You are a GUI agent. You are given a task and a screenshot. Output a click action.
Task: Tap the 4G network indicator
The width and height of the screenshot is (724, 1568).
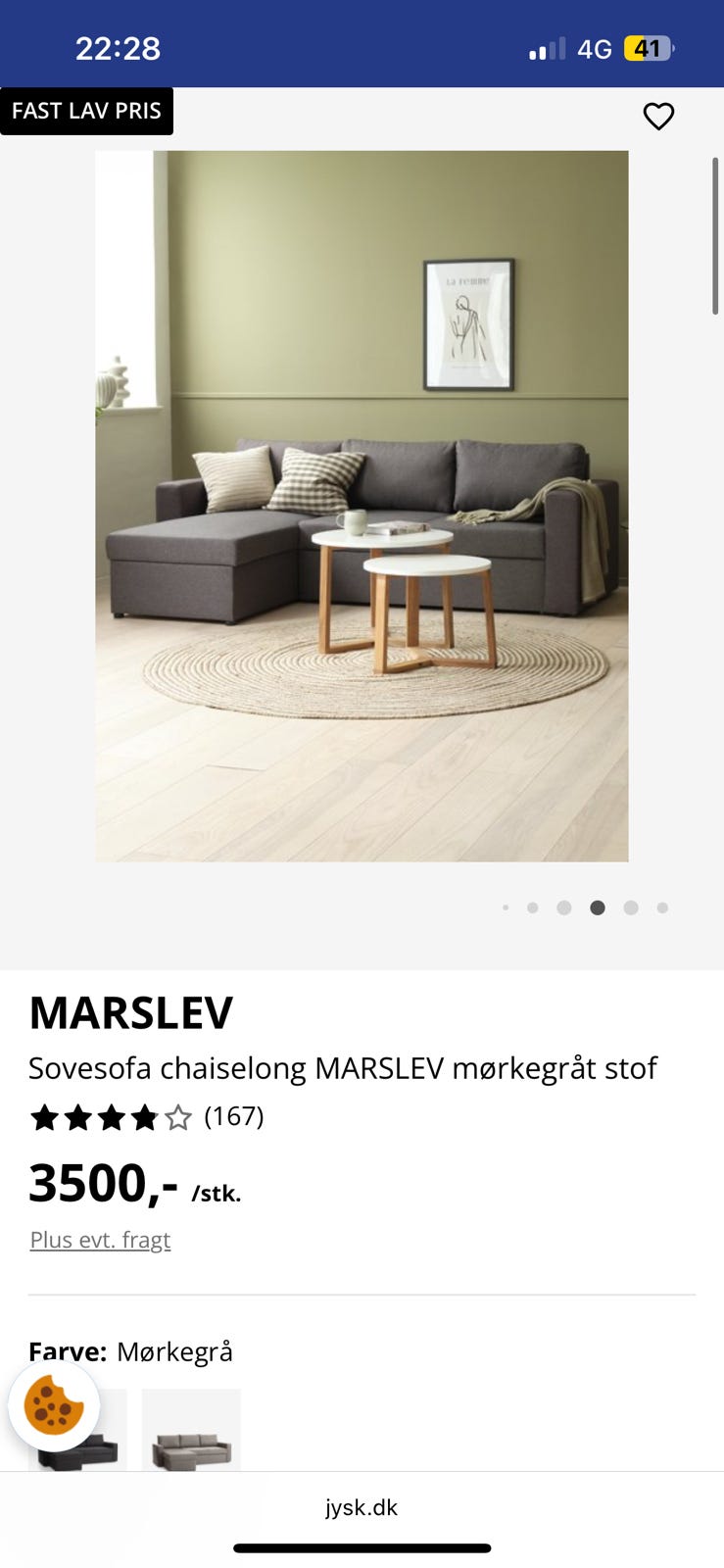point(596,46)
